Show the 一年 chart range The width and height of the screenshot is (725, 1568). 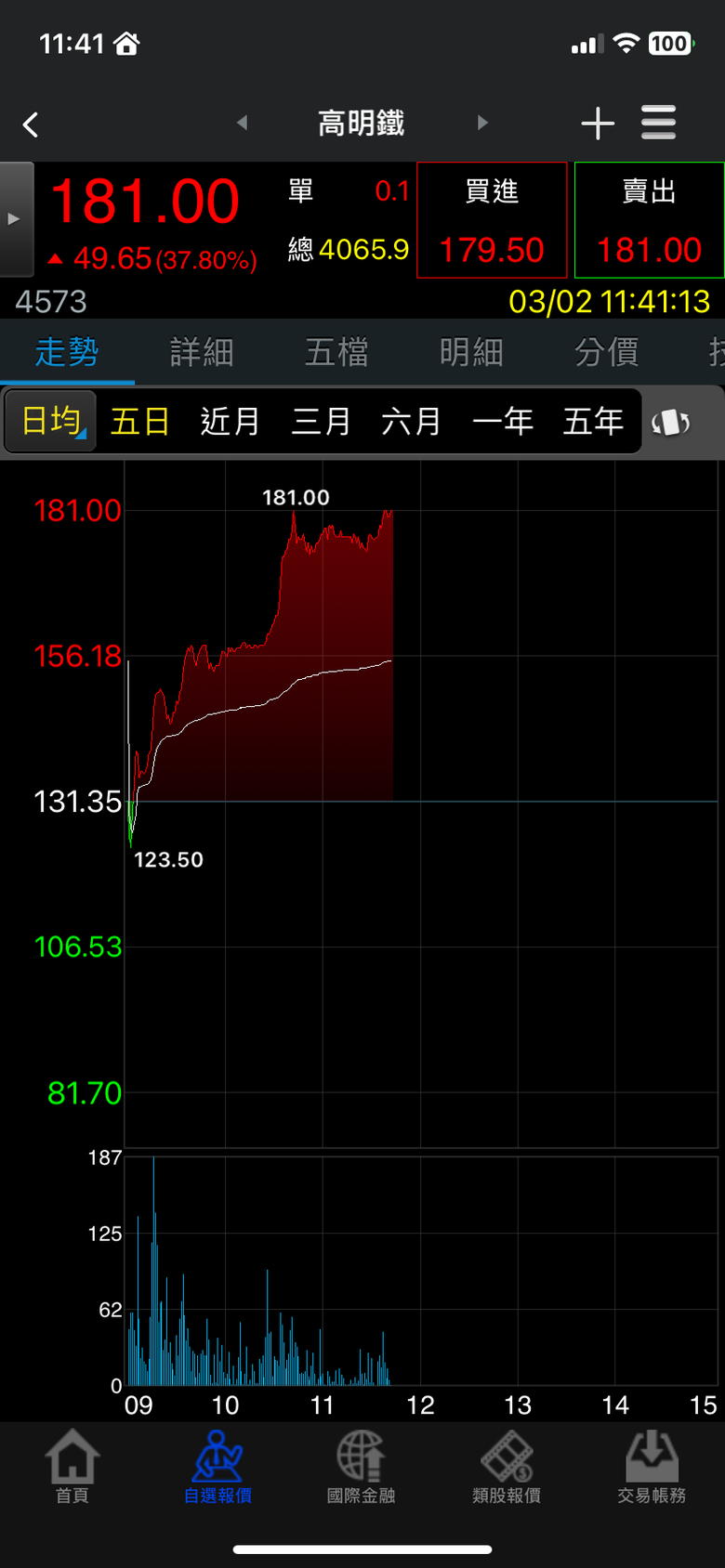[x=502, y=422]
